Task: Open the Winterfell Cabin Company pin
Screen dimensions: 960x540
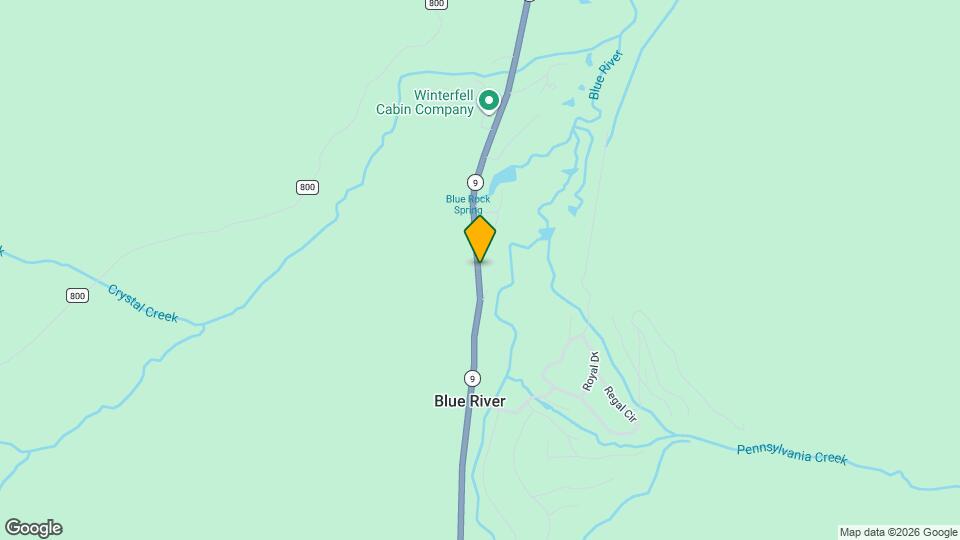Action: tap(489, 100)
